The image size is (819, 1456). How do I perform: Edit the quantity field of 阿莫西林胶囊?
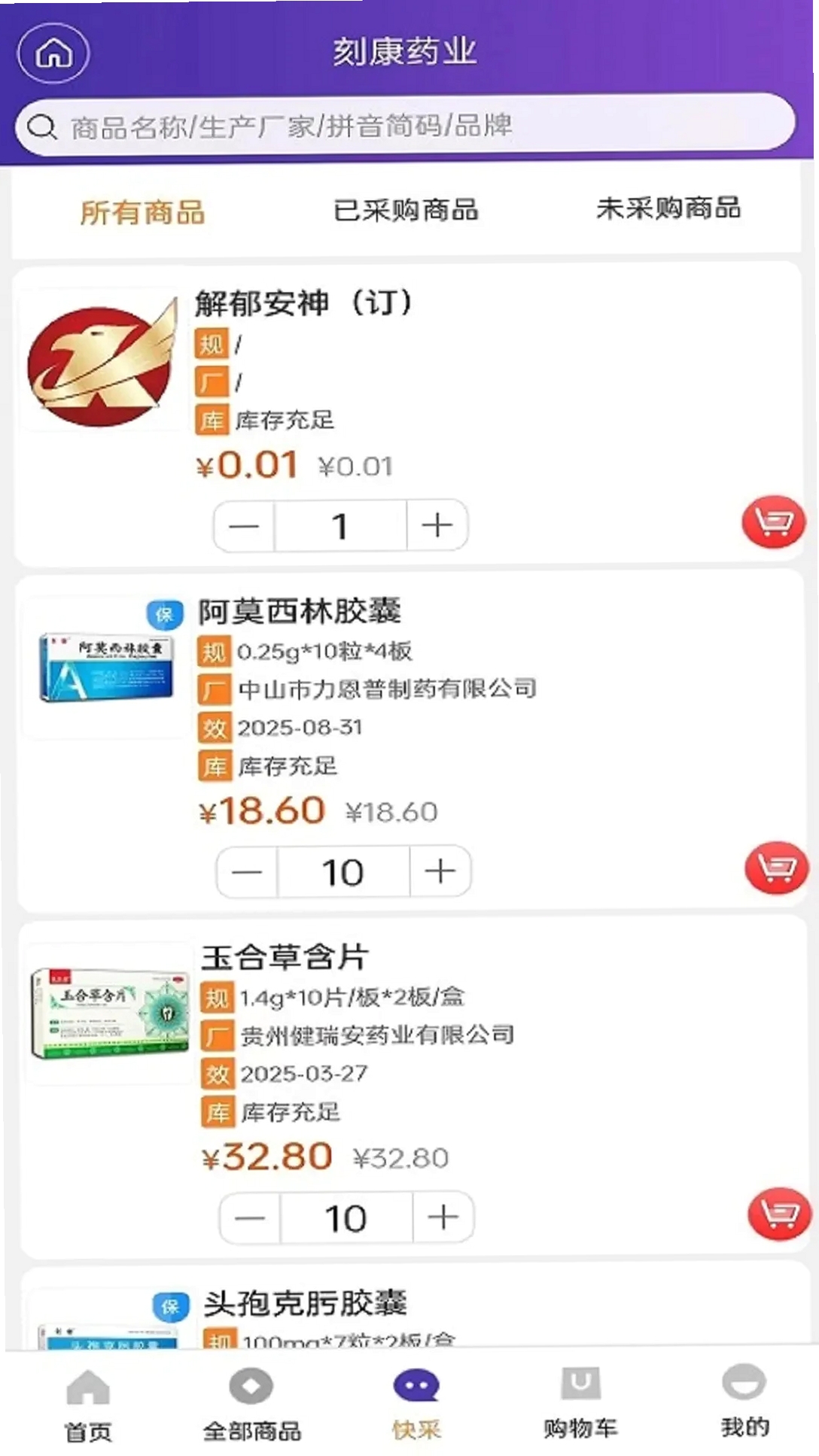point(343,871)
